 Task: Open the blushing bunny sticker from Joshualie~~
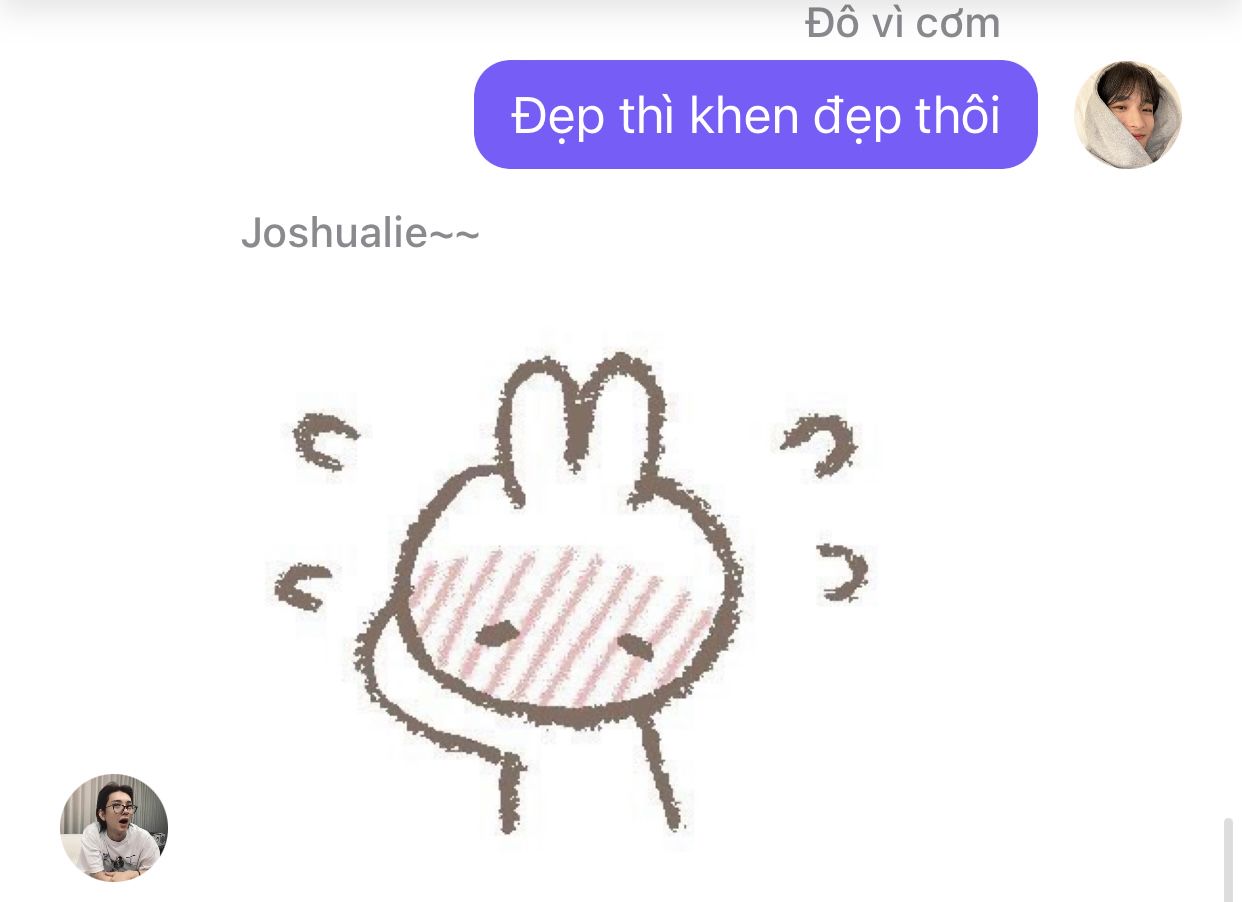click(x=570, y=590)
